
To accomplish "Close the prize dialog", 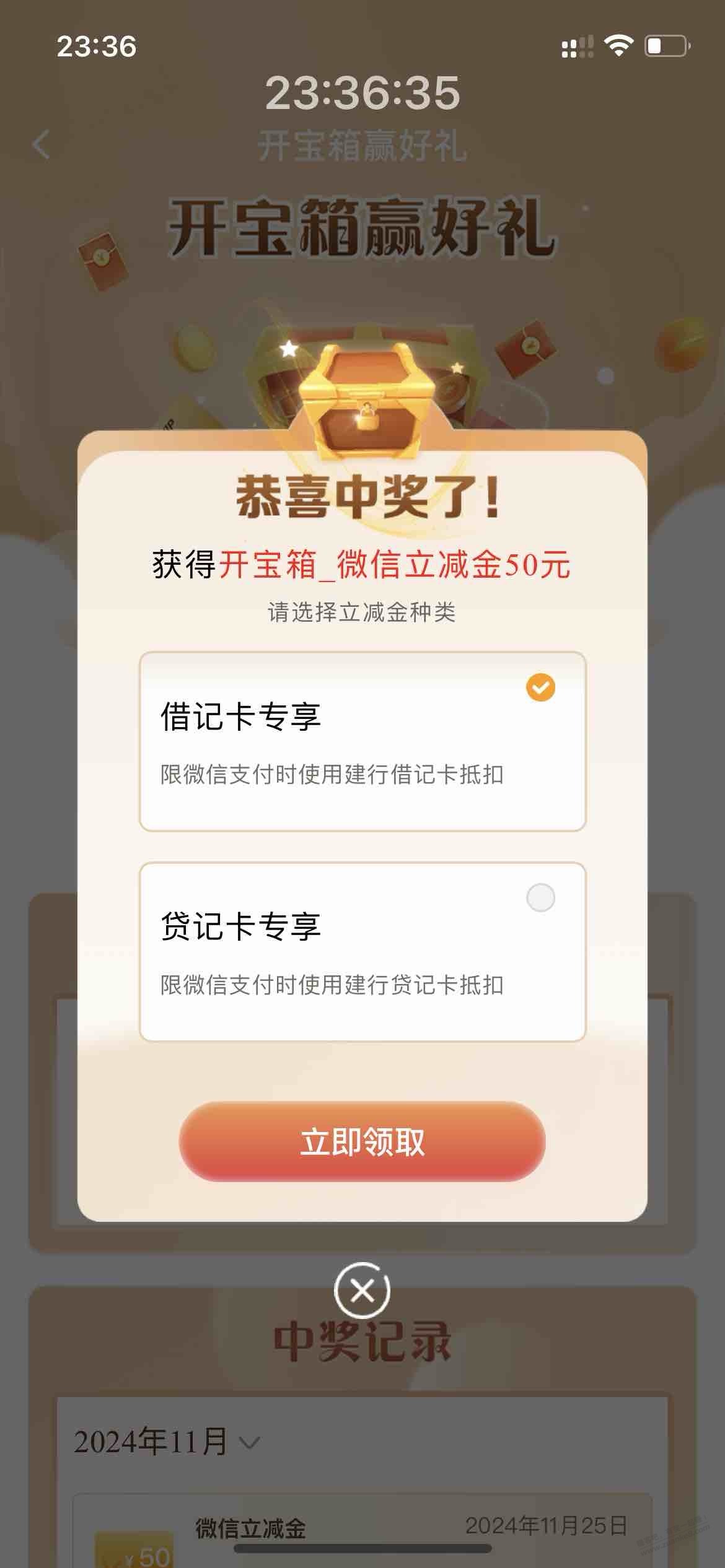I will click(x=362, y=1291).
